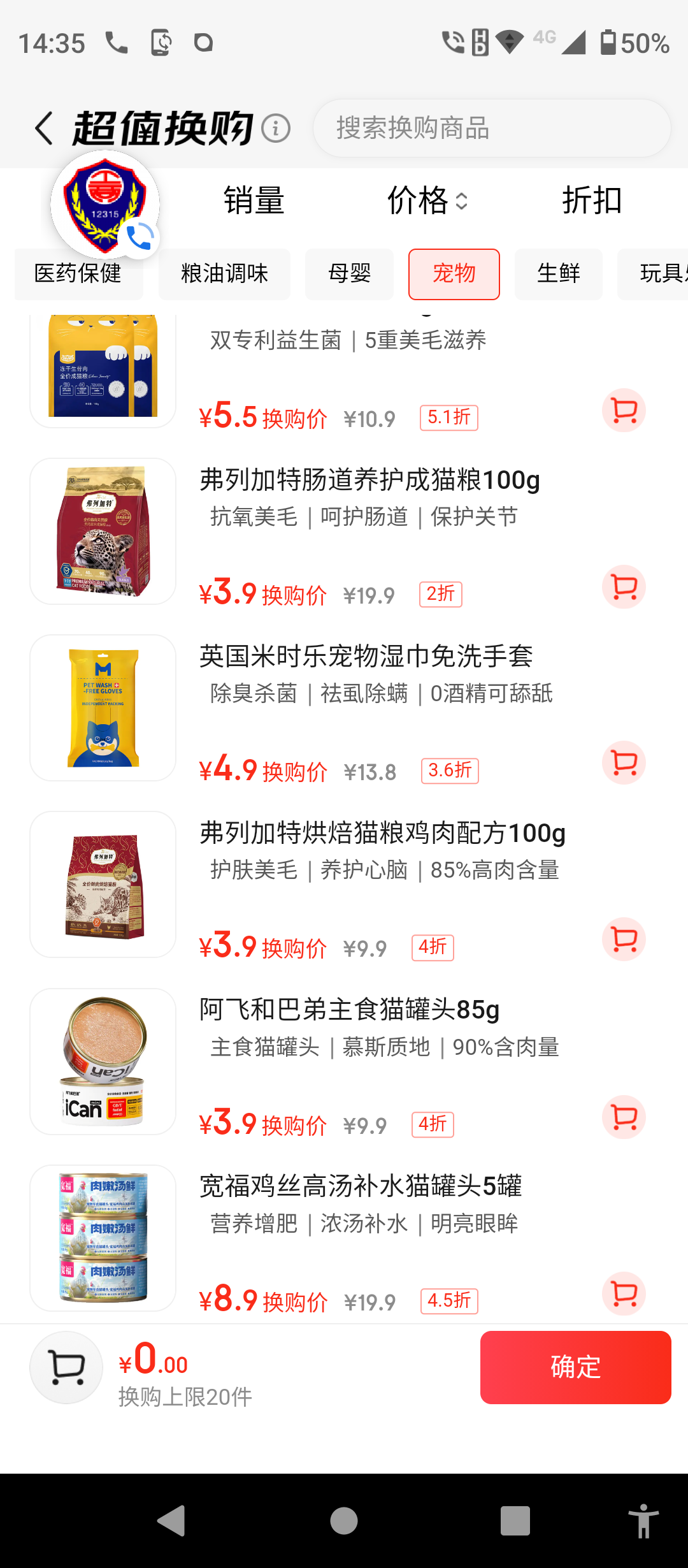688x1568 pixels.
Task: Select the 宠物 category chip
Action: click(x=454, y=274)
